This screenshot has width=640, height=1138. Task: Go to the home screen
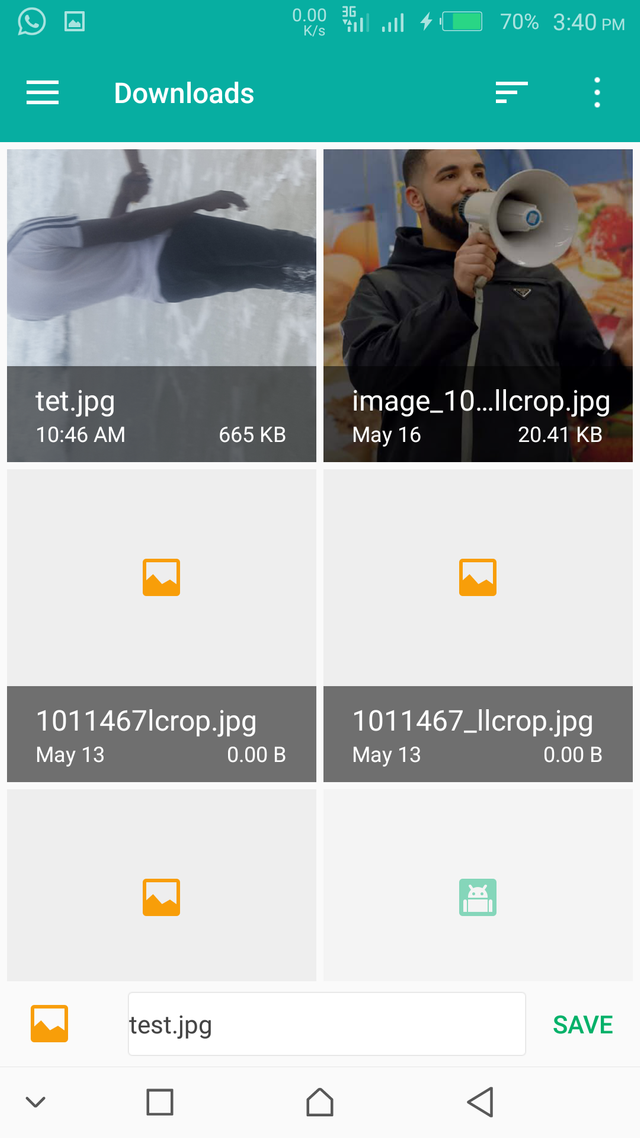(319, 1102)
